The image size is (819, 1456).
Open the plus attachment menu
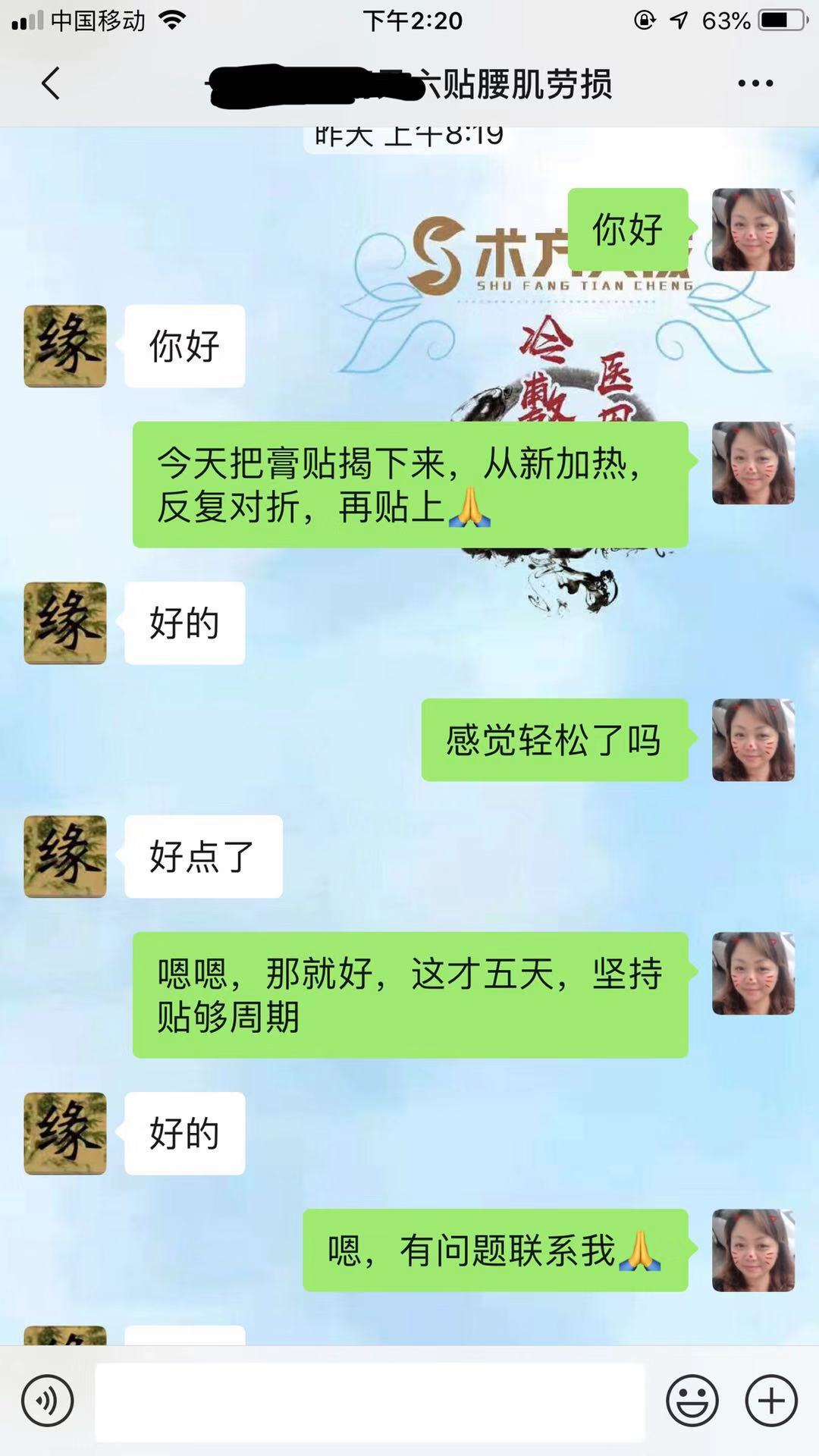pyautogui.click(x=771, y=1401)
